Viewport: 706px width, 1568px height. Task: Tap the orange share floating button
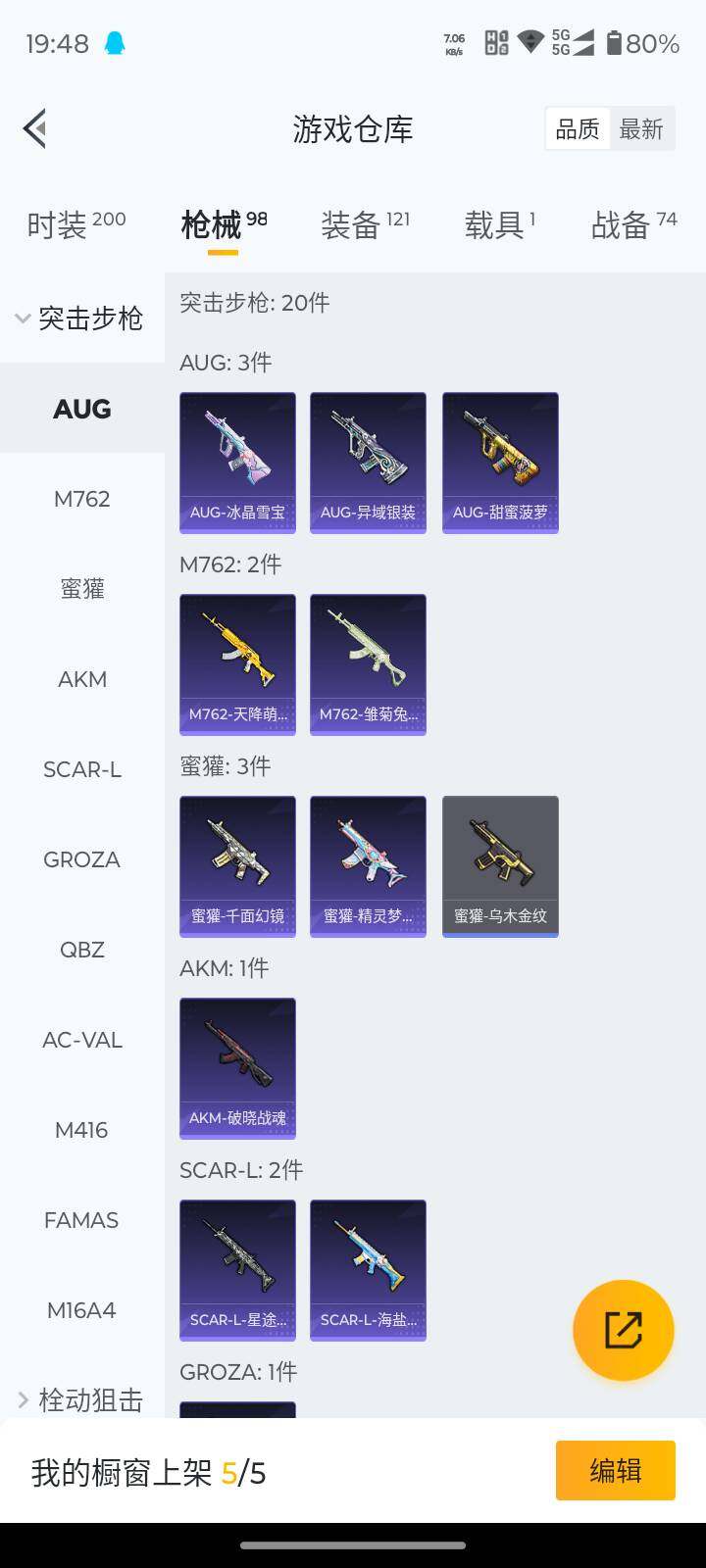(624, 1330)
